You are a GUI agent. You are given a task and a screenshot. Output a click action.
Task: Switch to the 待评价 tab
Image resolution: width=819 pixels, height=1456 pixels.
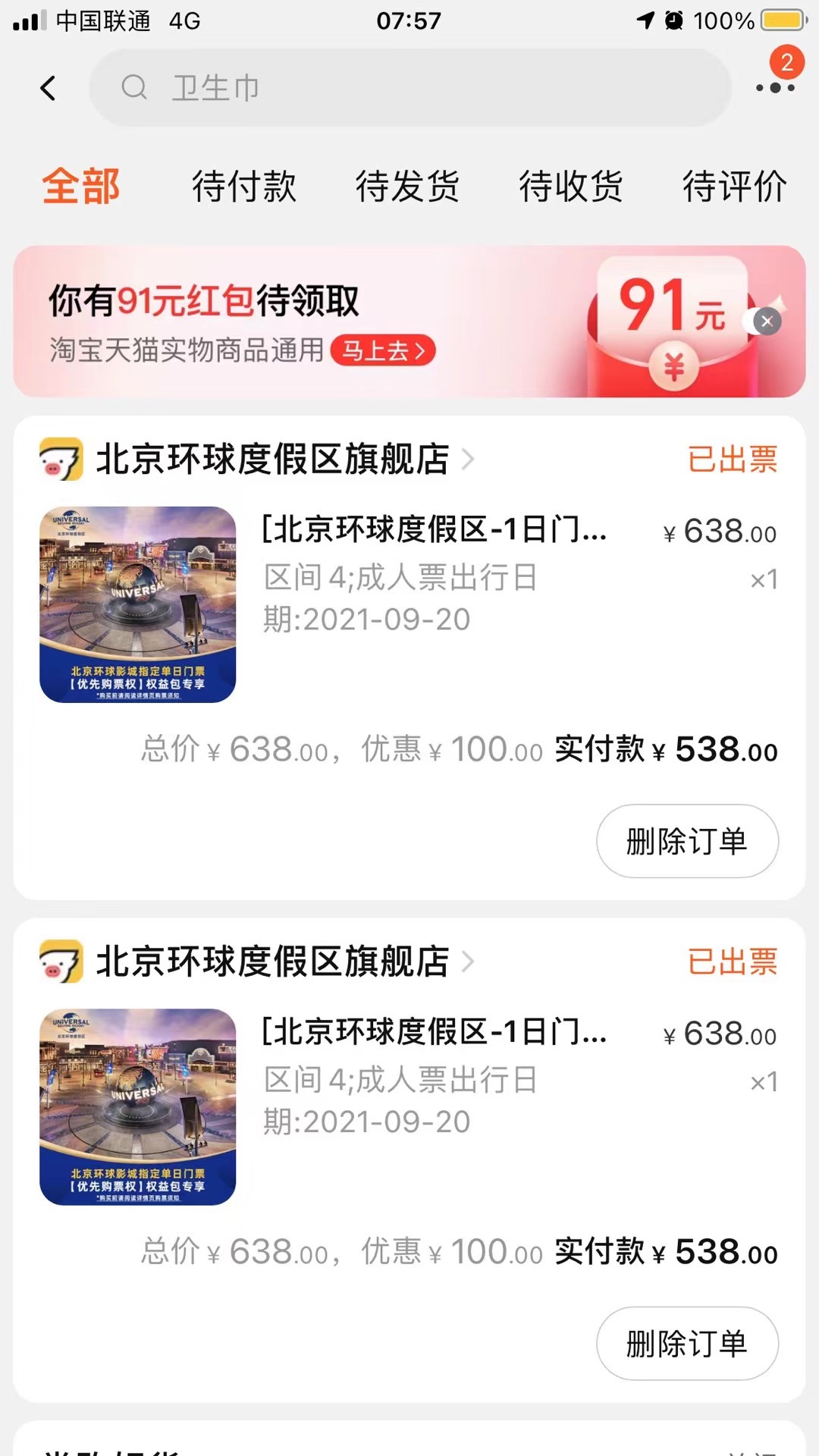(x=734, y=187)
